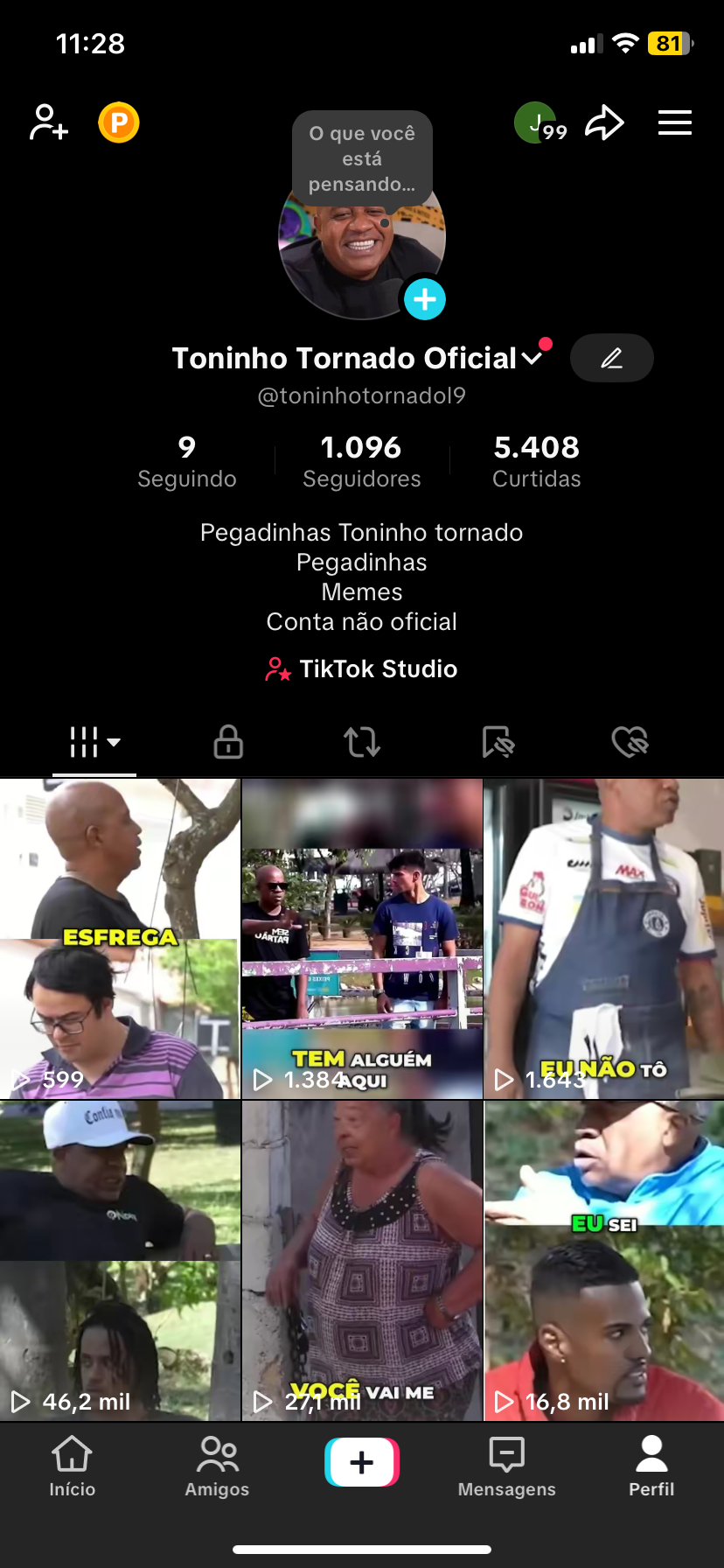Switch to the hidden favorites bookmark tab

point(498,742)
